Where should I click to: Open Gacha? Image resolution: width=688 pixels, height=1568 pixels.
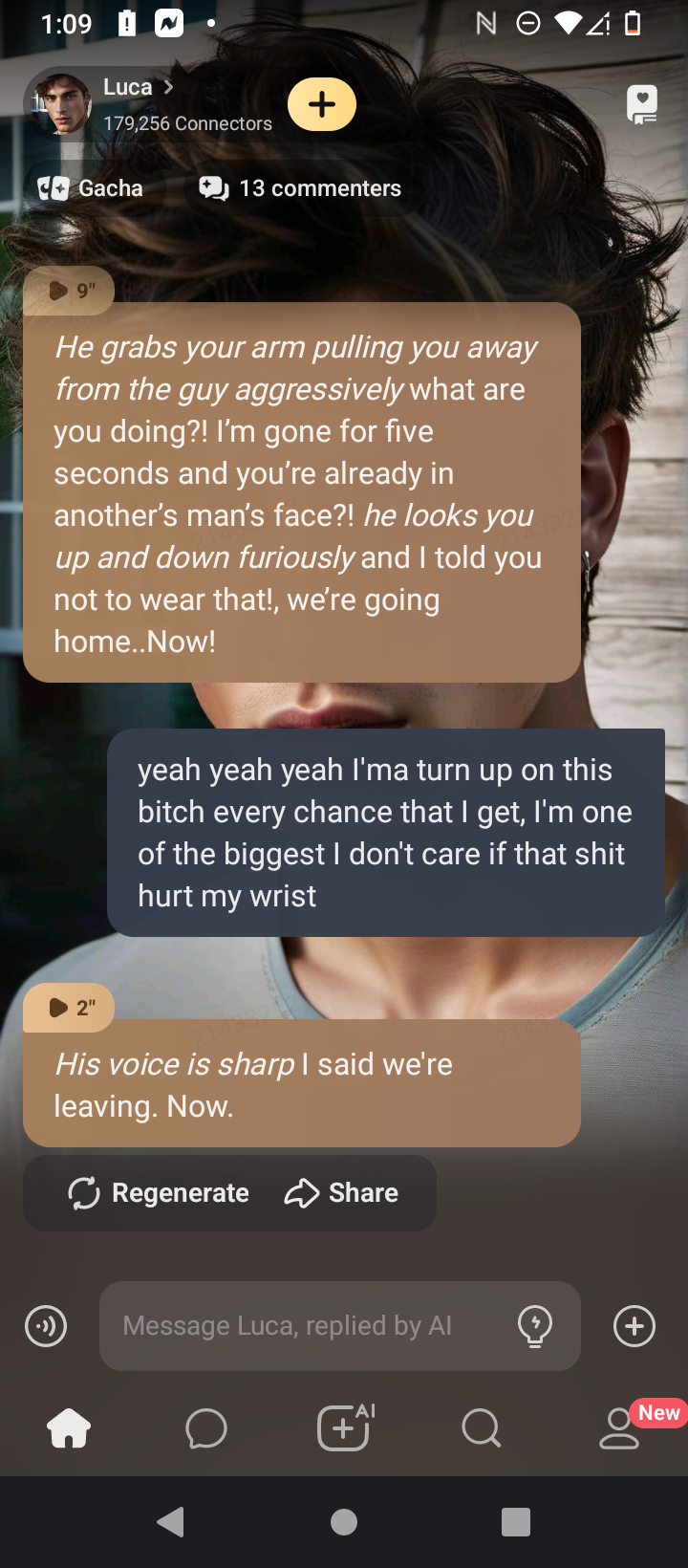click(x=91, y=188)
